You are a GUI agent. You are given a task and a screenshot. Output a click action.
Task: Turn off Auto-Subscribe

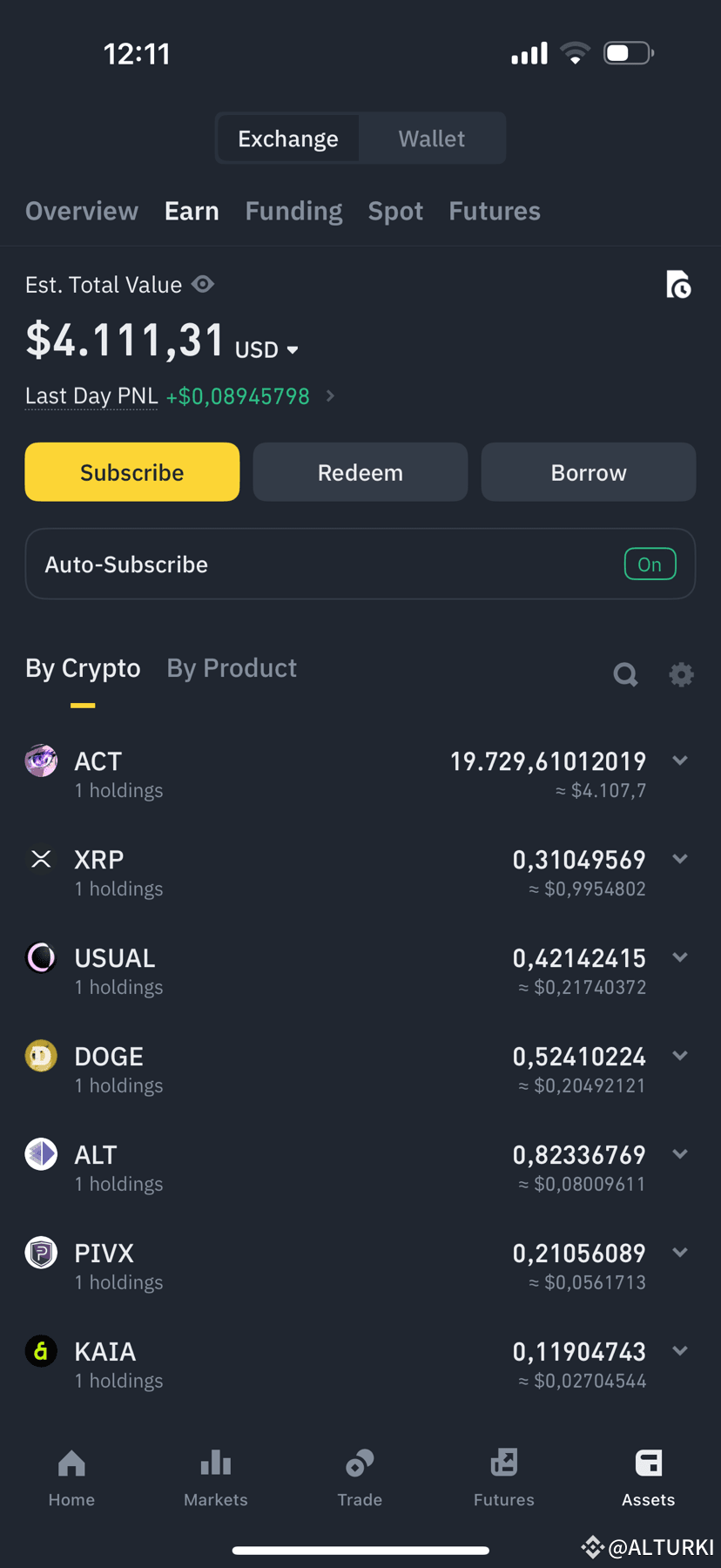pyautogui.click(x=650, y=564)
